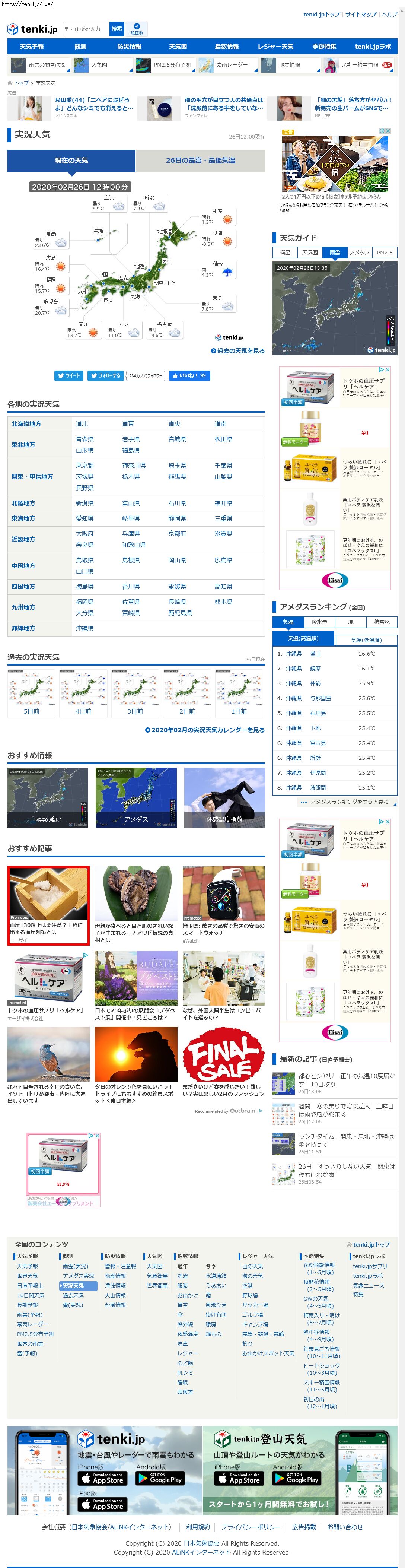This screenshot has height=1568, width=405.
Task: View the 5日前 past weather map
Action: click(32, 711)
